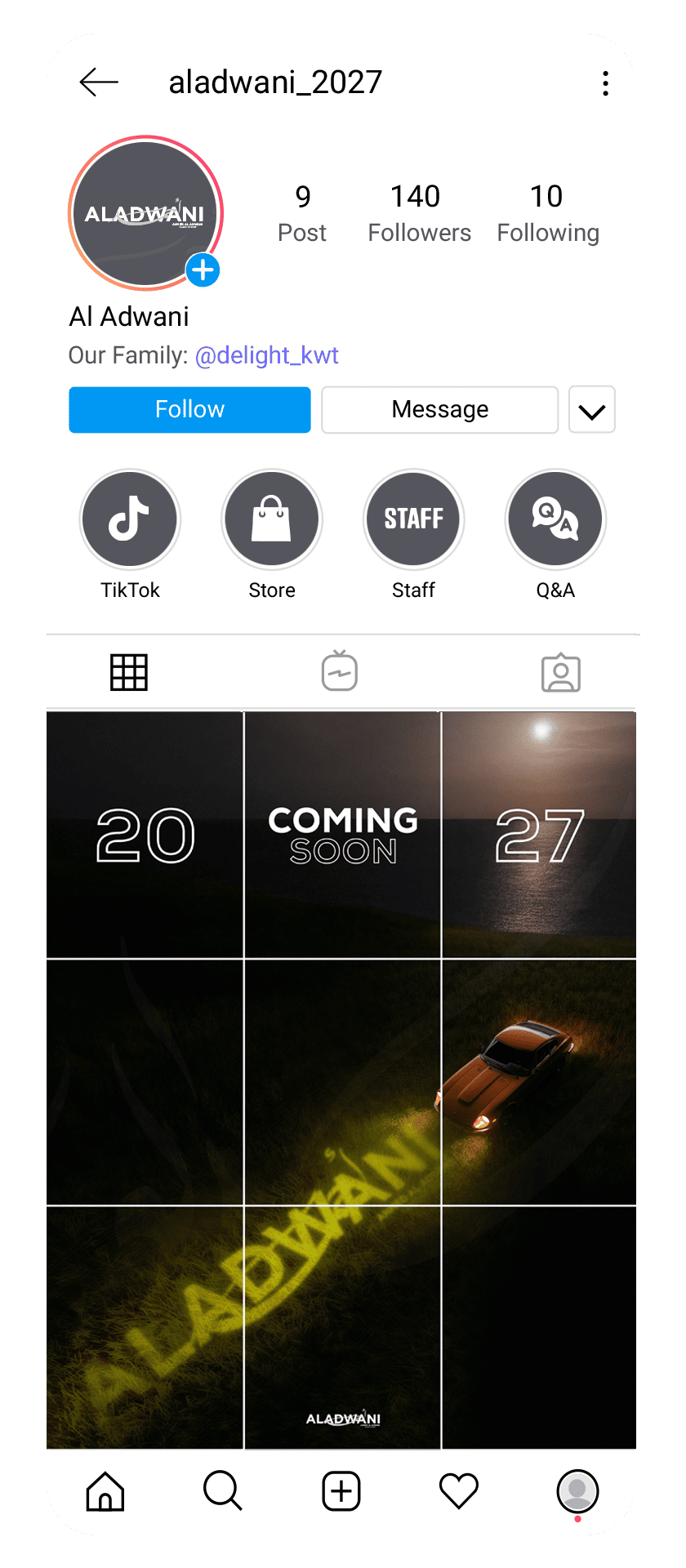Screen dimensions: 686x1568
Task: Open the Search tab
Action: point(222,1491)
